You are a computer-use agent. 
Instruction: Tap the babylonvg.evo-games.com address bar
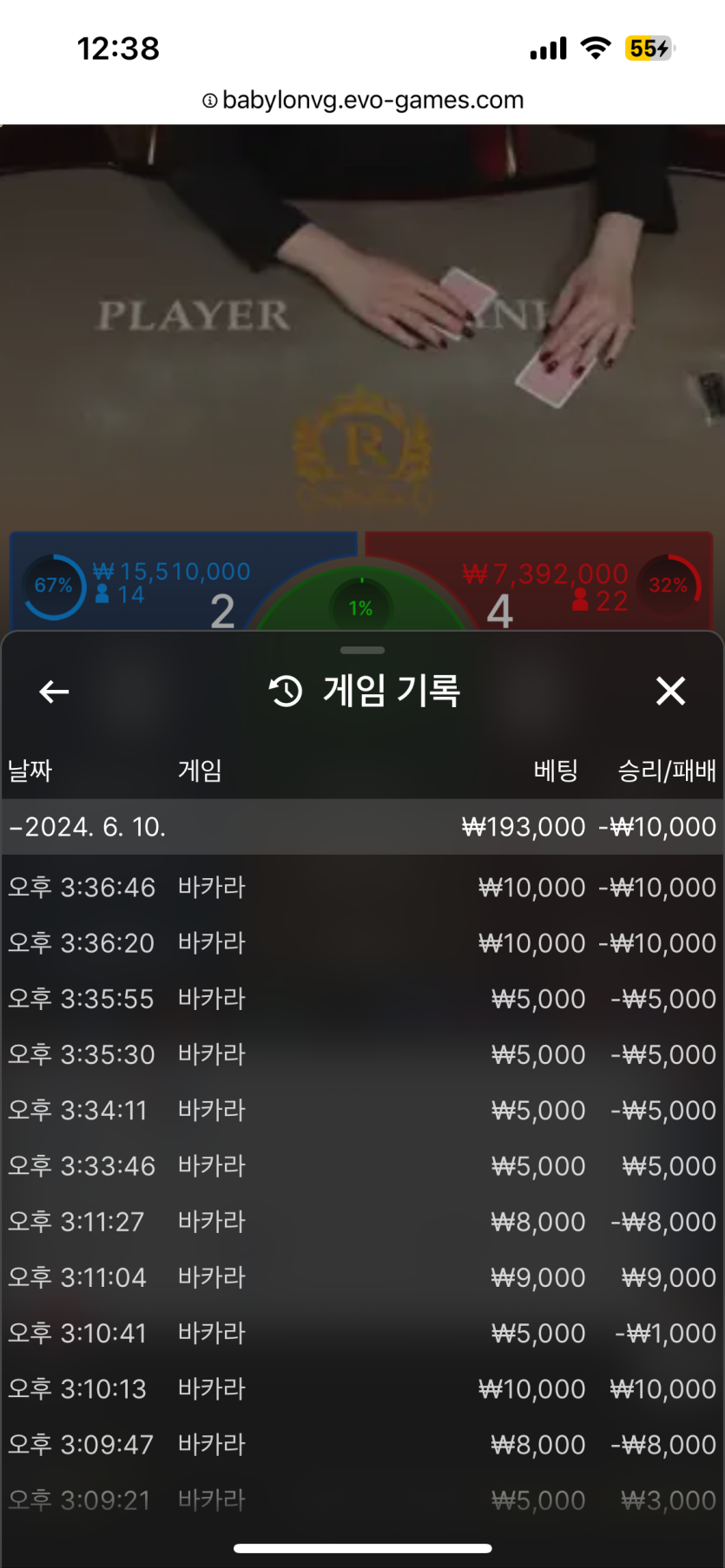363,100
